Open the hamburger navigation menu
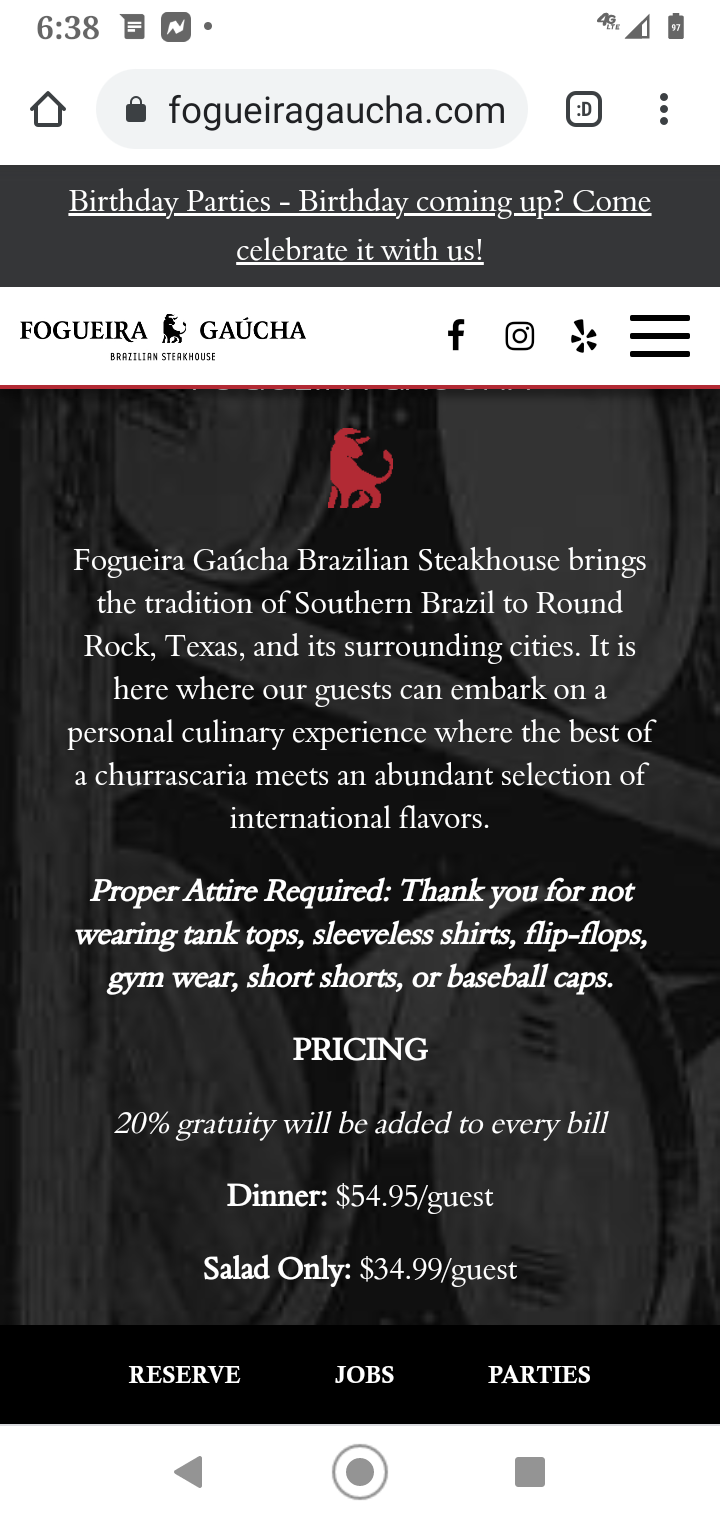 [660, 336]
